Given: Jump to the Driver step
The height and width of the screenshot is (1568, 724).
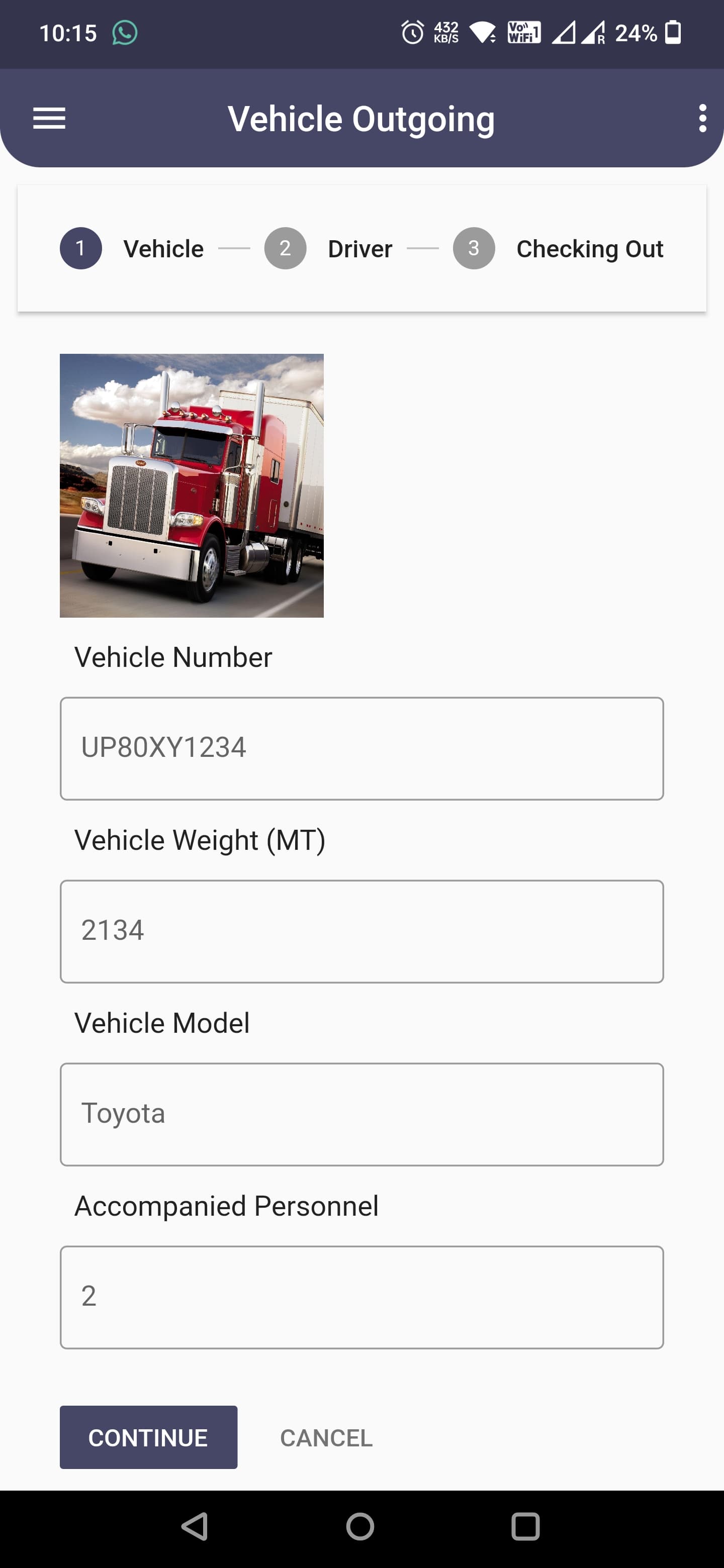Looking at the screenshot, I should click(328, 248).
